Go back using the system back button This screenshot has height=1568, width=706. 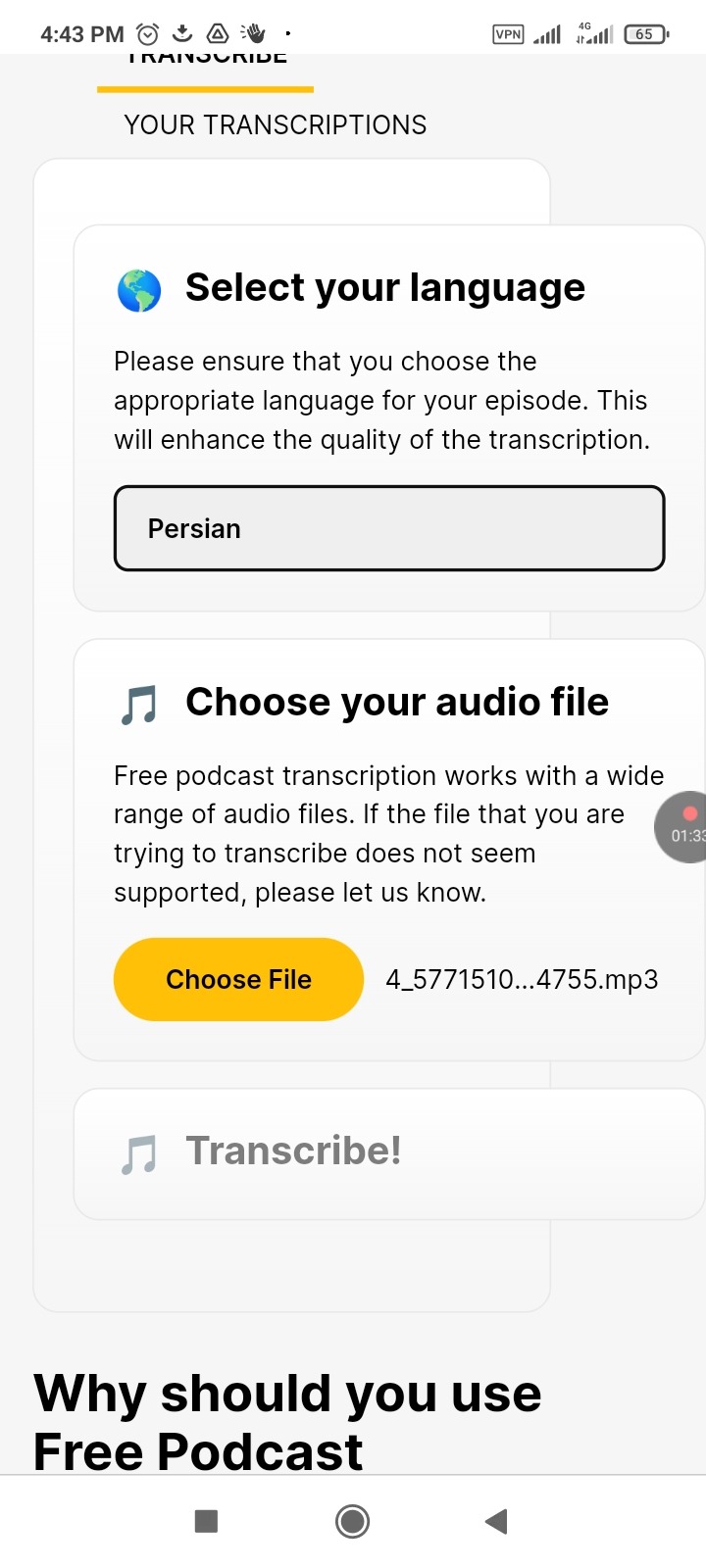click(496, 1521)
